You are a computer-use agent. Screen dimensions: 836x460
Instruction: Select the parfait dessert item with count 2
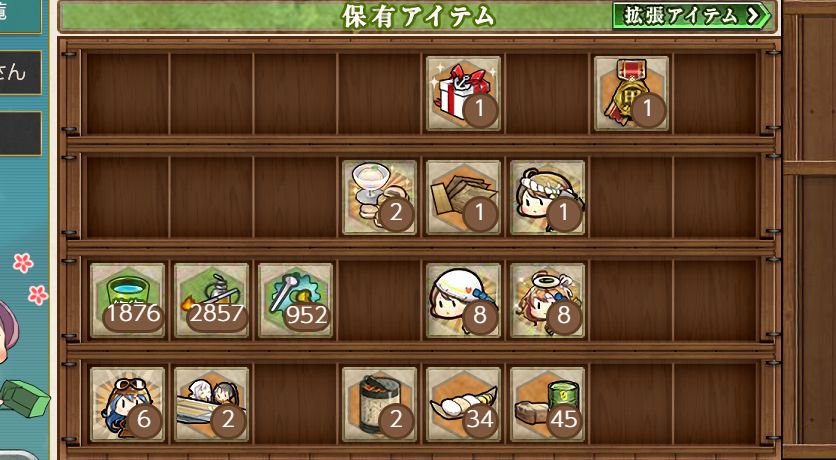tap(379, 197)
